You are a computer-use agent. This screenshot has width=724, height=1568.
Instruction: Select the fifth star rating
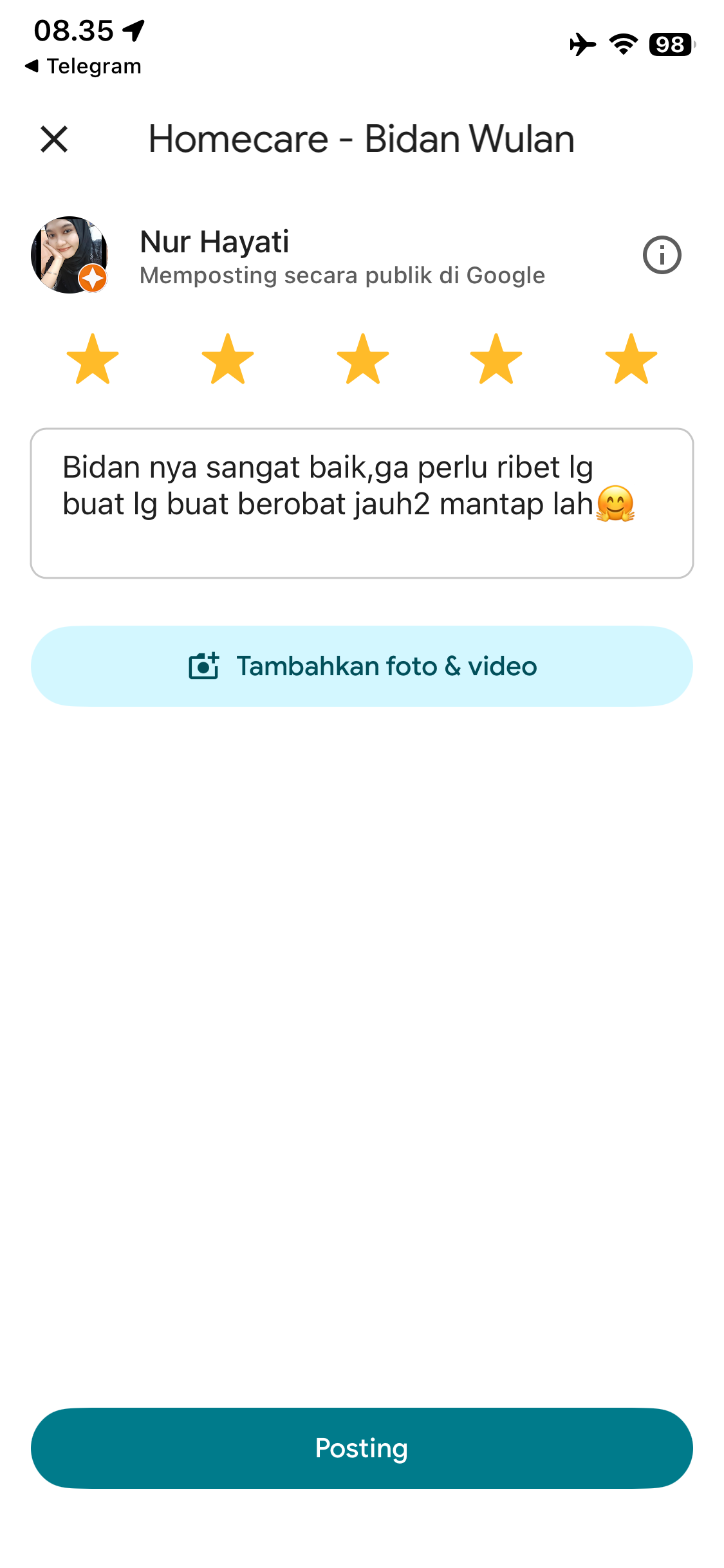[x=631, y=359]
